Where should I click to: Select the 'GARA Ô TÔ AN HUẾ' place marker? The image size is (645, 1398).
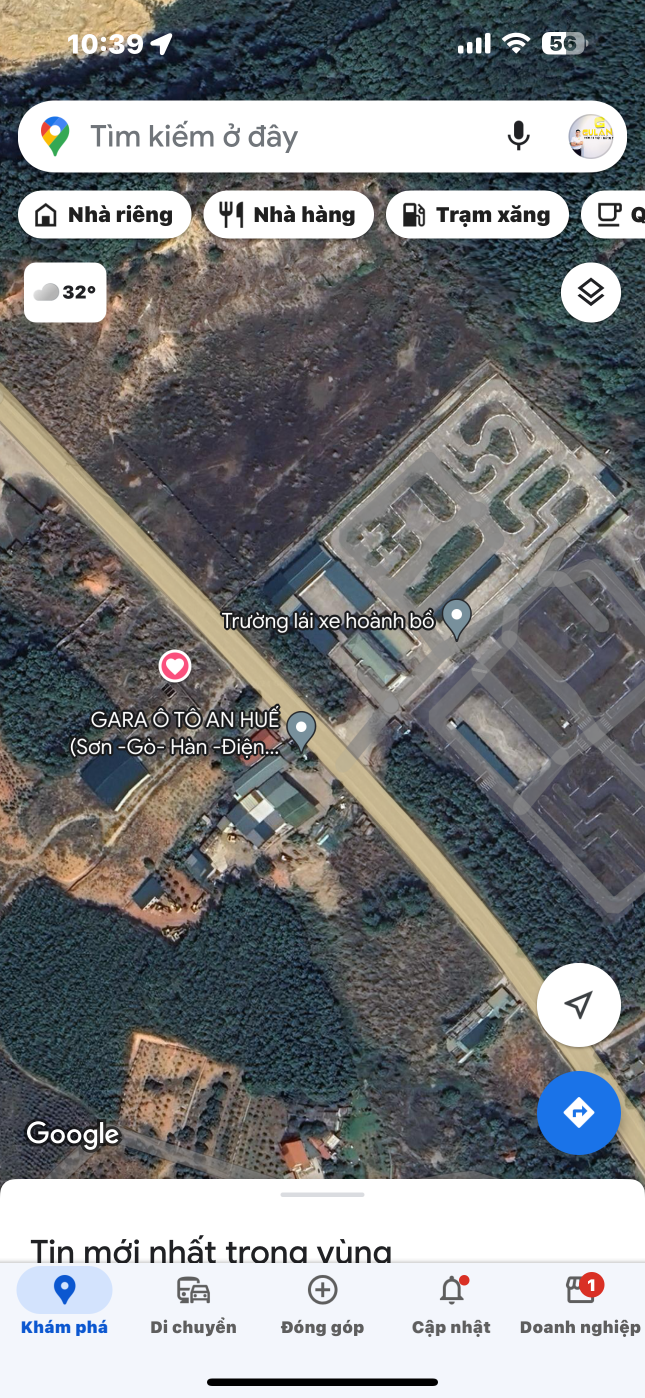coord(301,730)
